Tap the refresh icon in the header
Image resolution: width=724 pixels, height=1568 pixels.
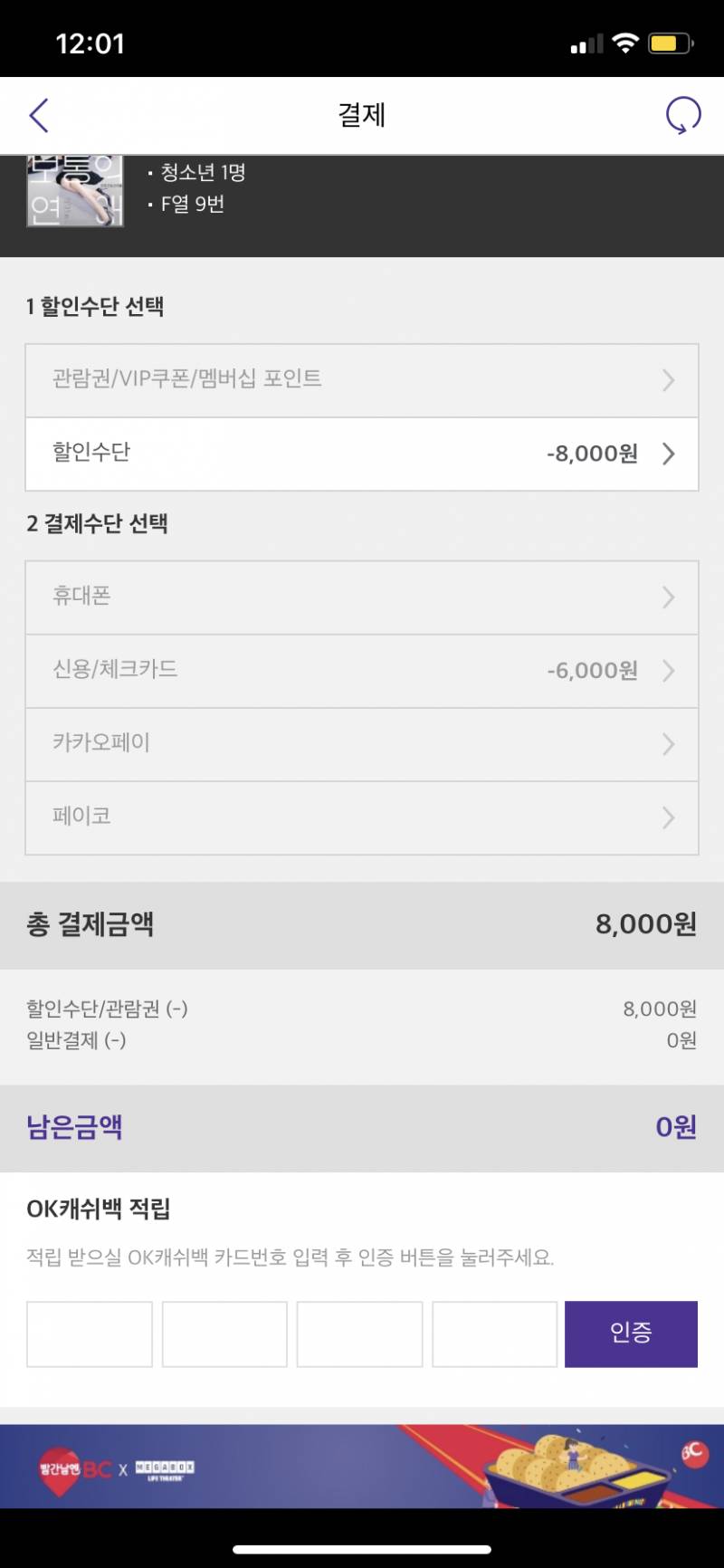(683, 115)
